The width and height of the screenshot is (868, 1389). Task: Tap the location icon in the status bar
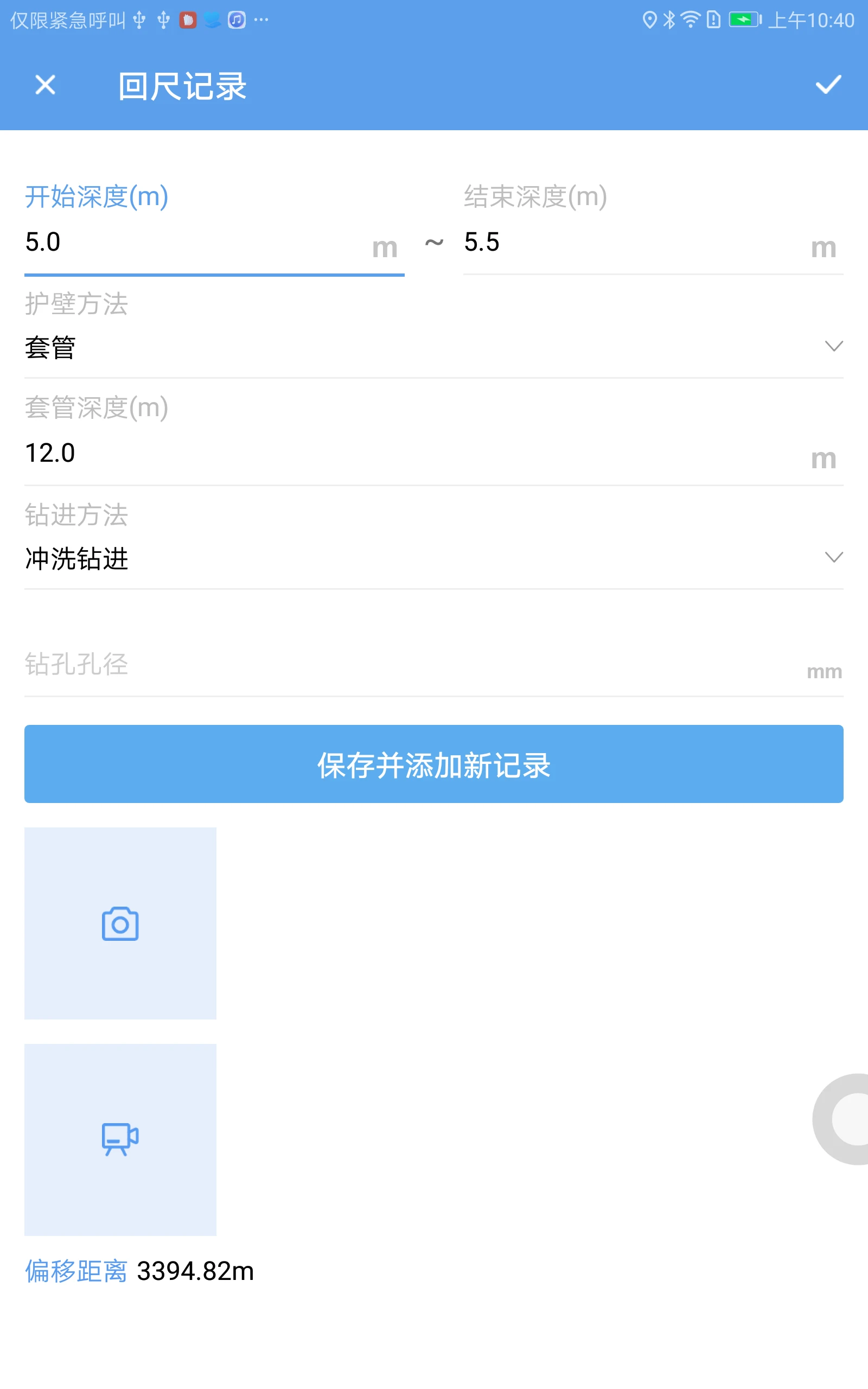(x=649, y=19)
